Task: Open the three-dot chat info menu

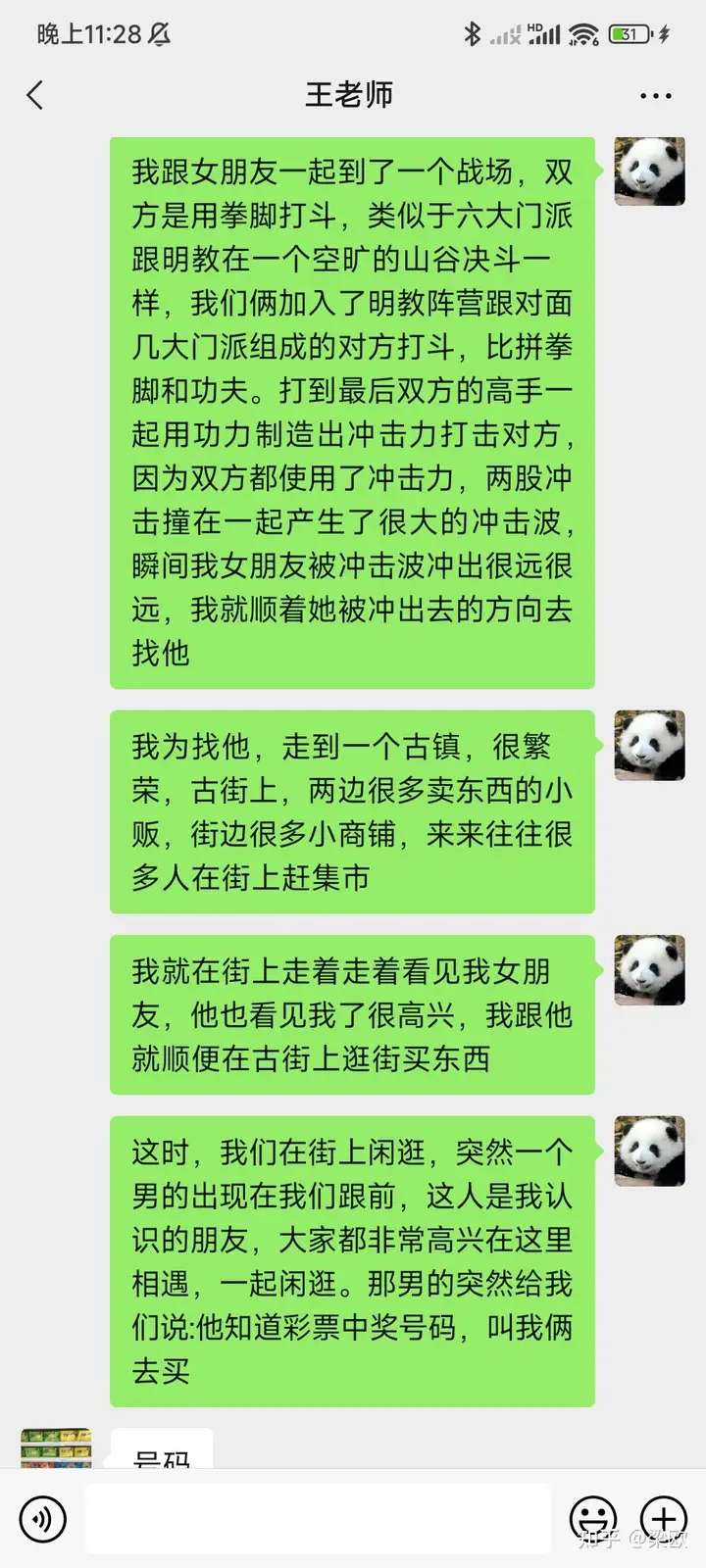Action: pos(655,96)
